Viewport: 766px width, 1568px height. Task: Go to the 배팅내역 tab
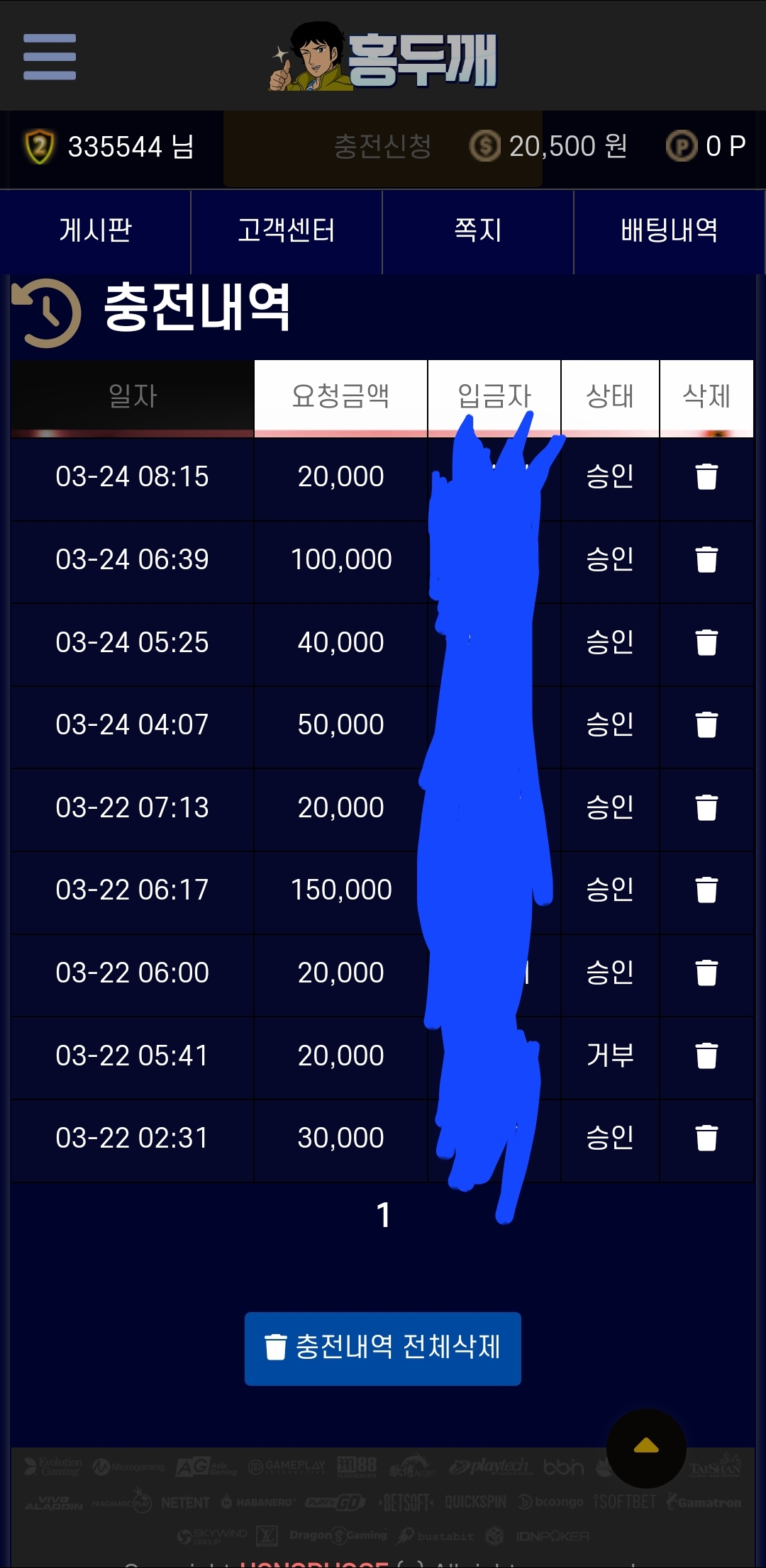[669, 230]
